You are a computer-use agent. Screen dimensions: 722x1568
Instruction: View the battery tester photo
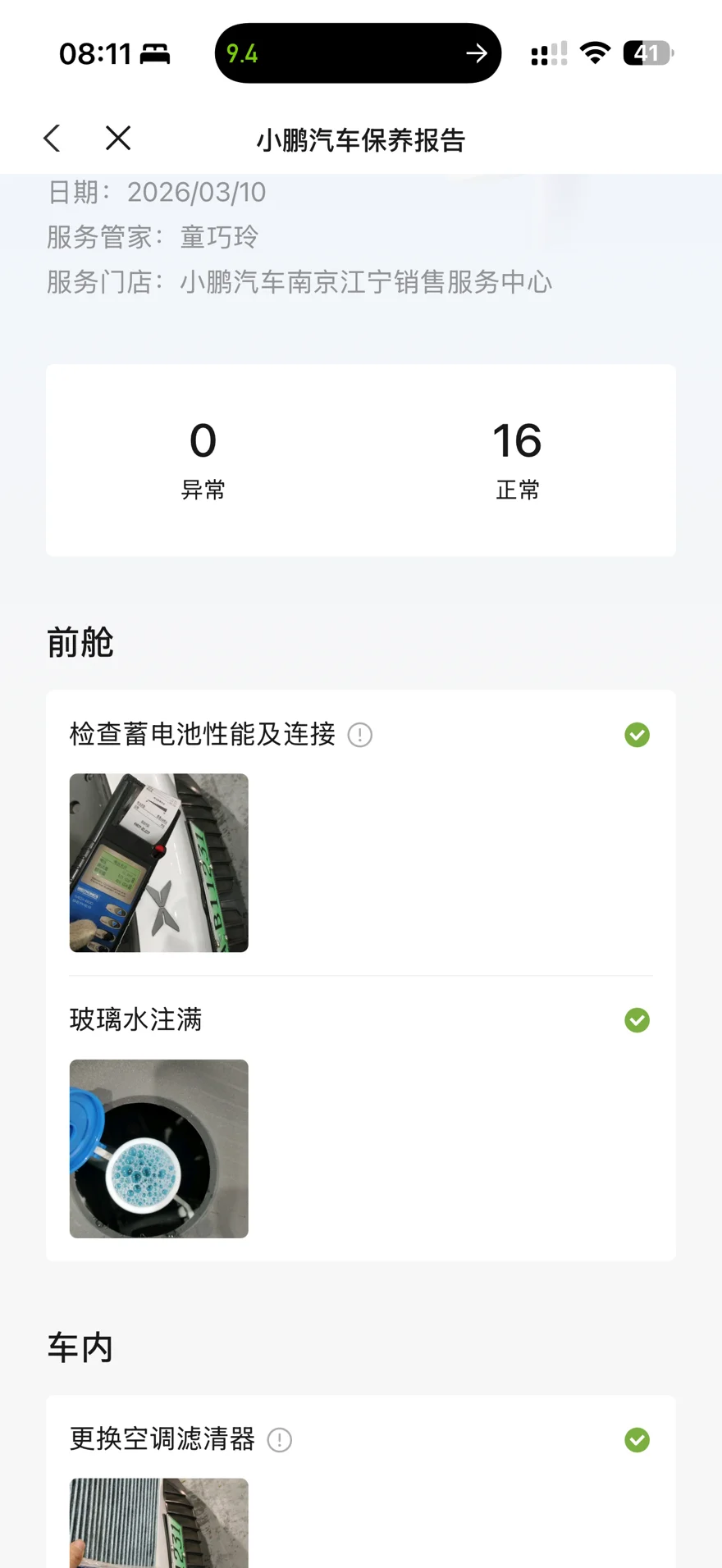pos(159,863)
